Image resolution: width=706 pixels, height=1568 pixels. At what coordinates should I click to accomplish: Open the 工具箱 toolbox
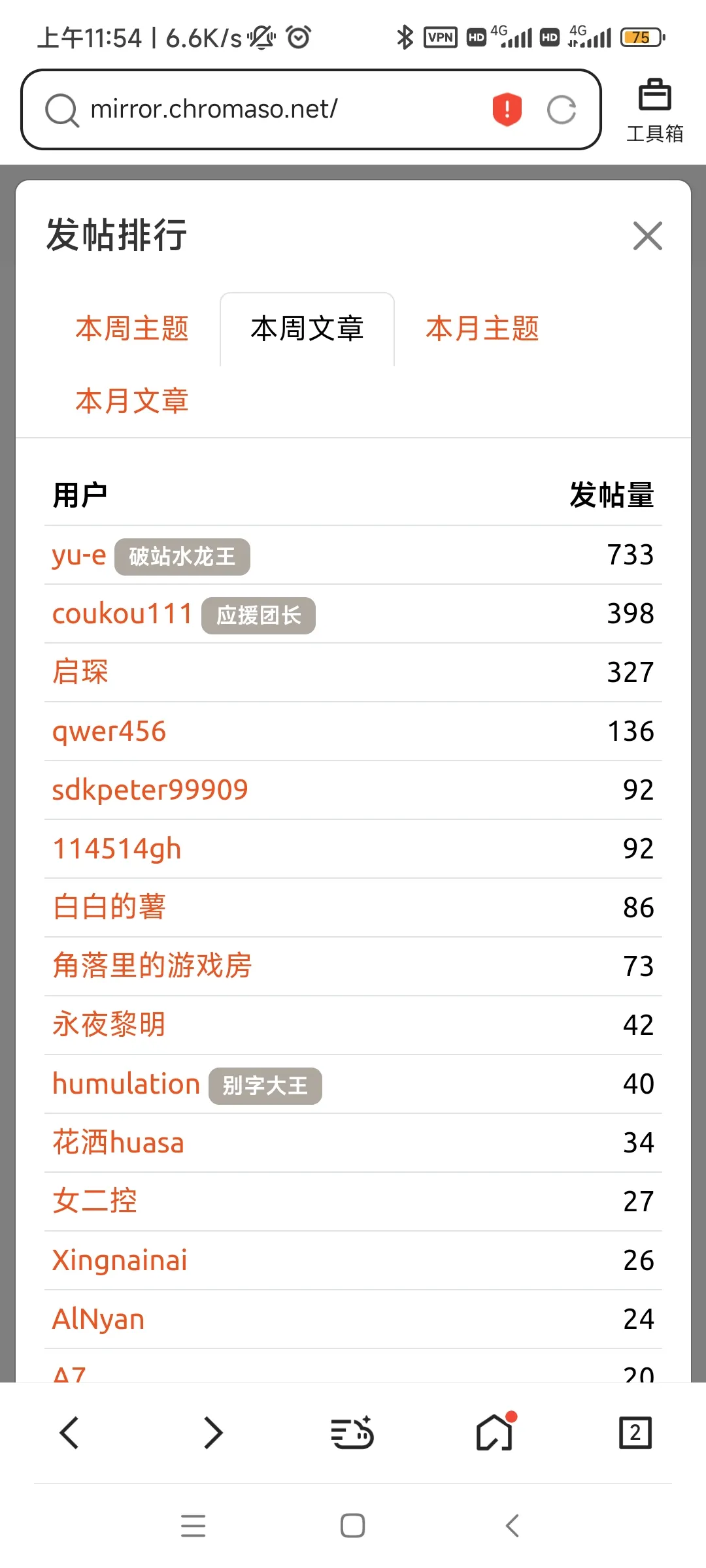pos(654,110)
